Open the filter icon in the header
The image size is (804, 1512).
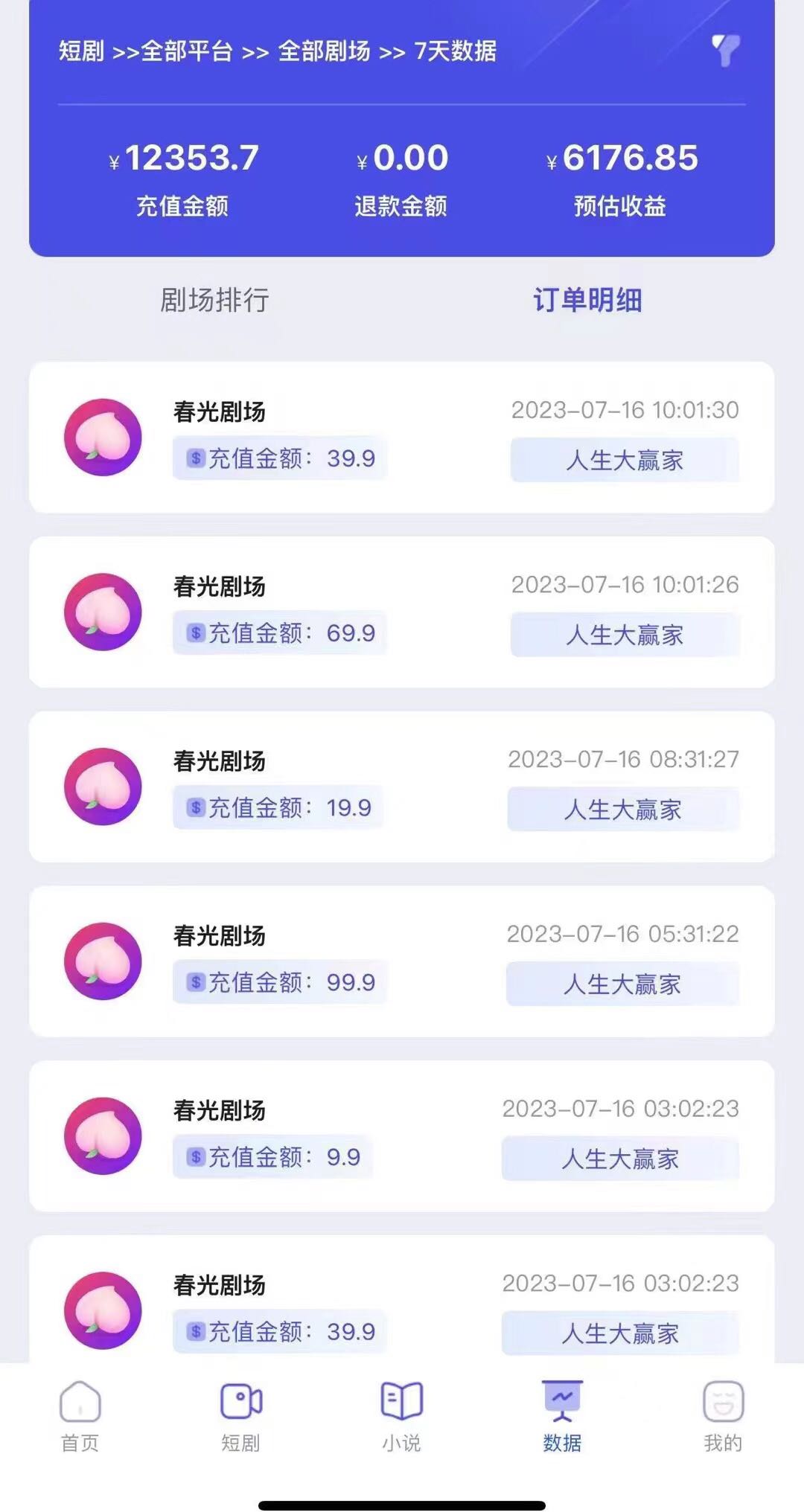pyautogui.click(x=725, y=50)
